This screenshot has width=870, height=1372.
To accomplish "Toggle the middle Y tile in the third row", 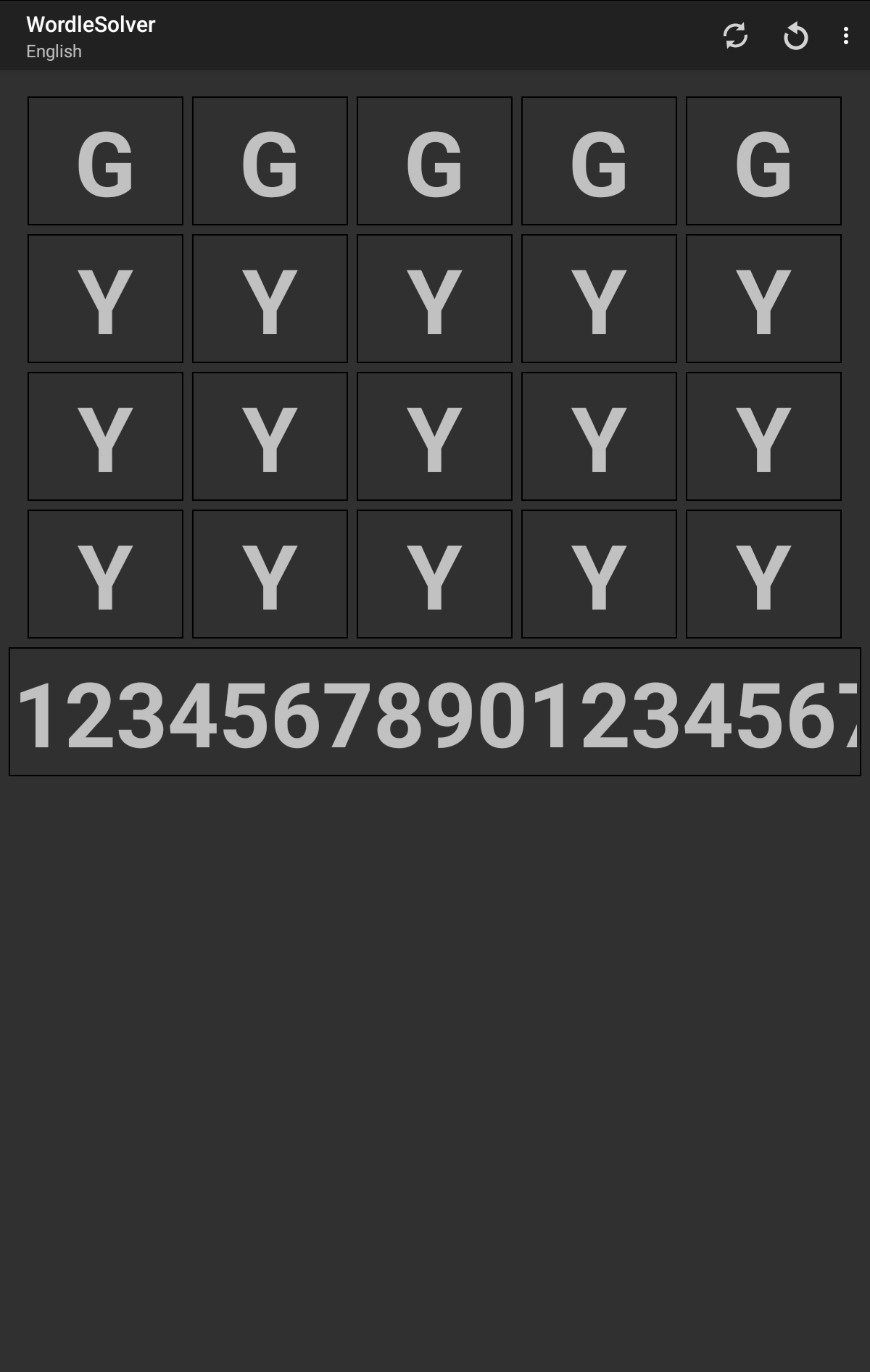I will [434, 435].
